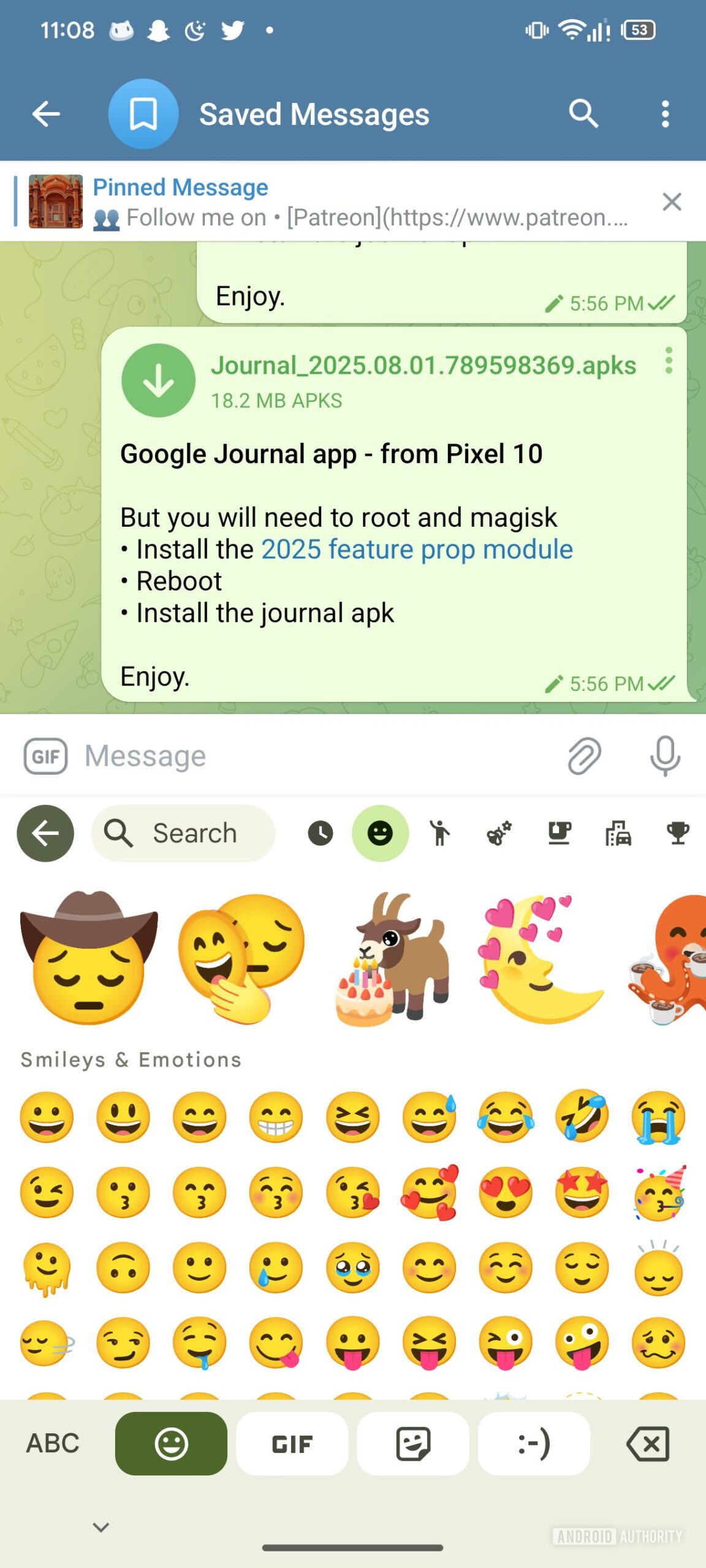Record a voice message with the microphone
706x1568 pixels.
click(x=665, y=756)
